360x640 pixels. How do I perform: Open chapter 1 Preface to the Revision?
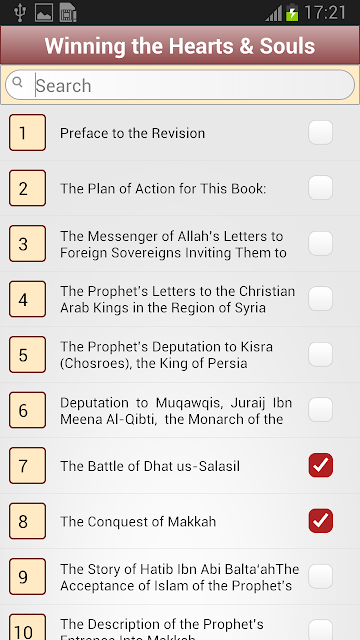tap(180, 133)
